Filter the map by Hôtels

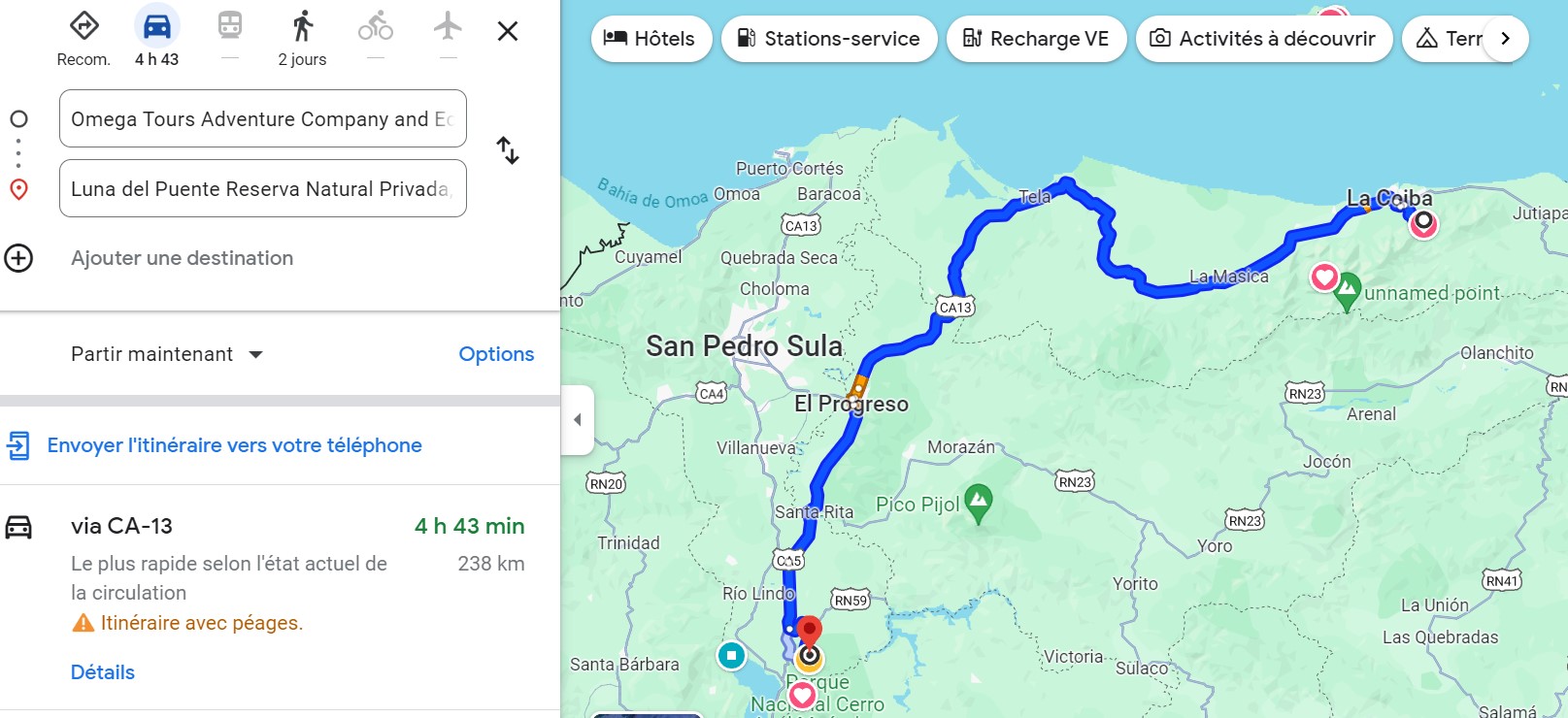(x=651, y=39)
